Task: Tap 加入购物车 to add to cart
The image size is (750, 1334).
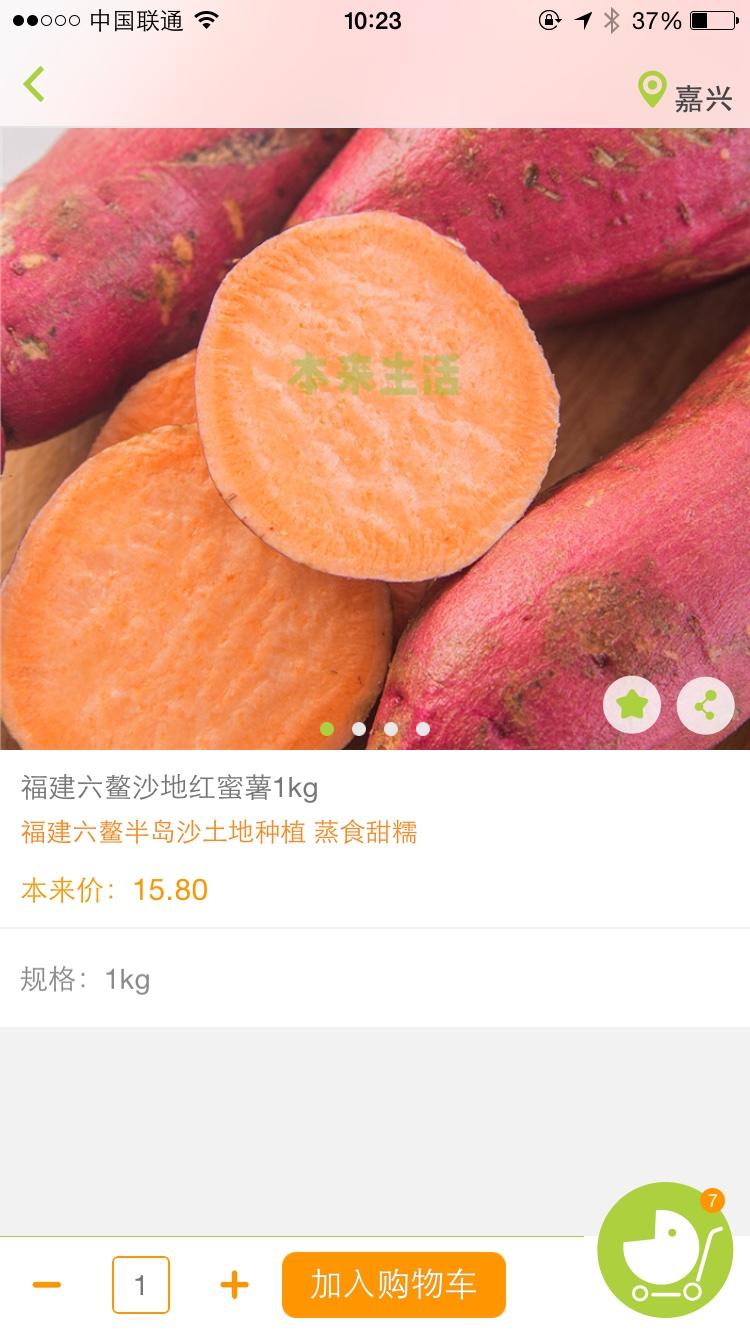Action: coord(393,1285)
